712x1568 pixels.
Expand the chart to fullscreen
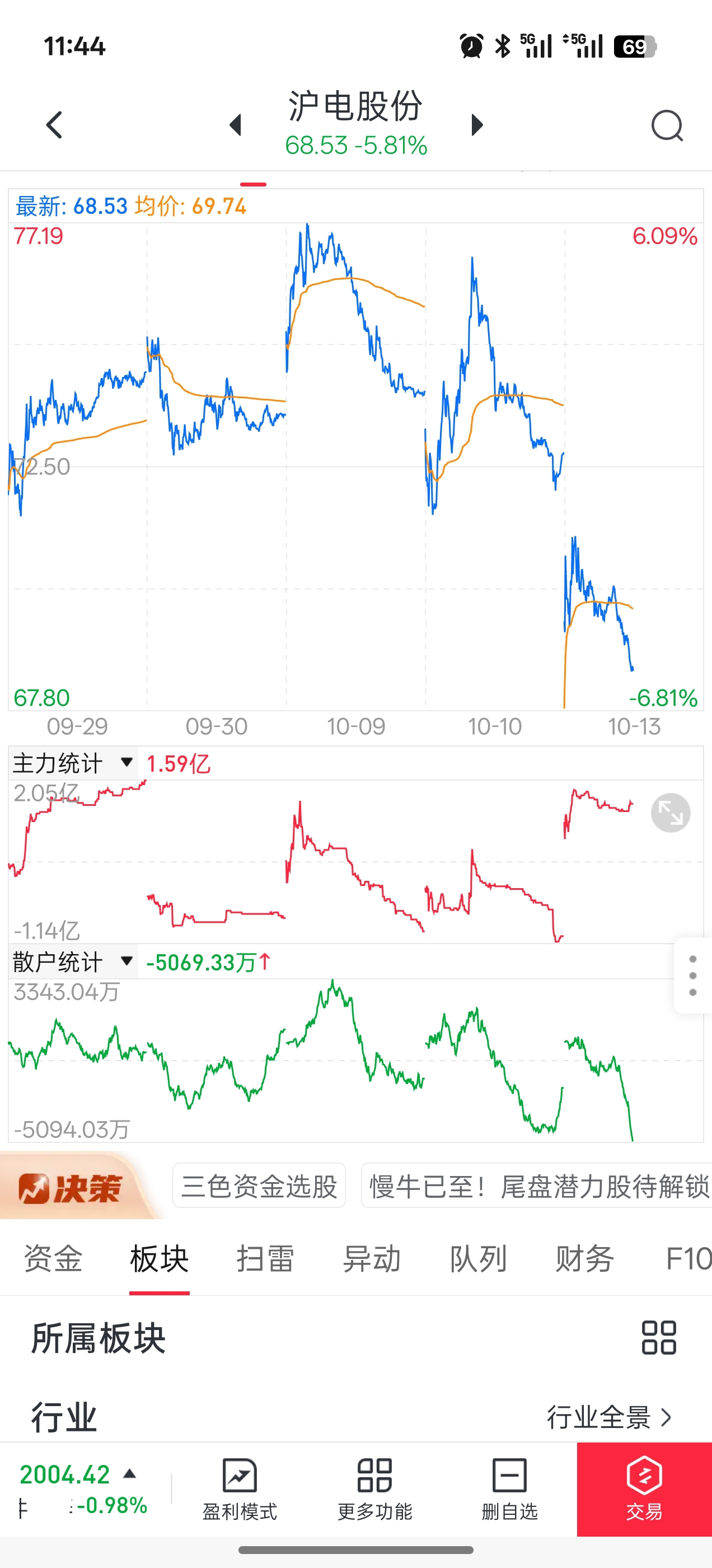pyautogui.click(x=670, y=813)
